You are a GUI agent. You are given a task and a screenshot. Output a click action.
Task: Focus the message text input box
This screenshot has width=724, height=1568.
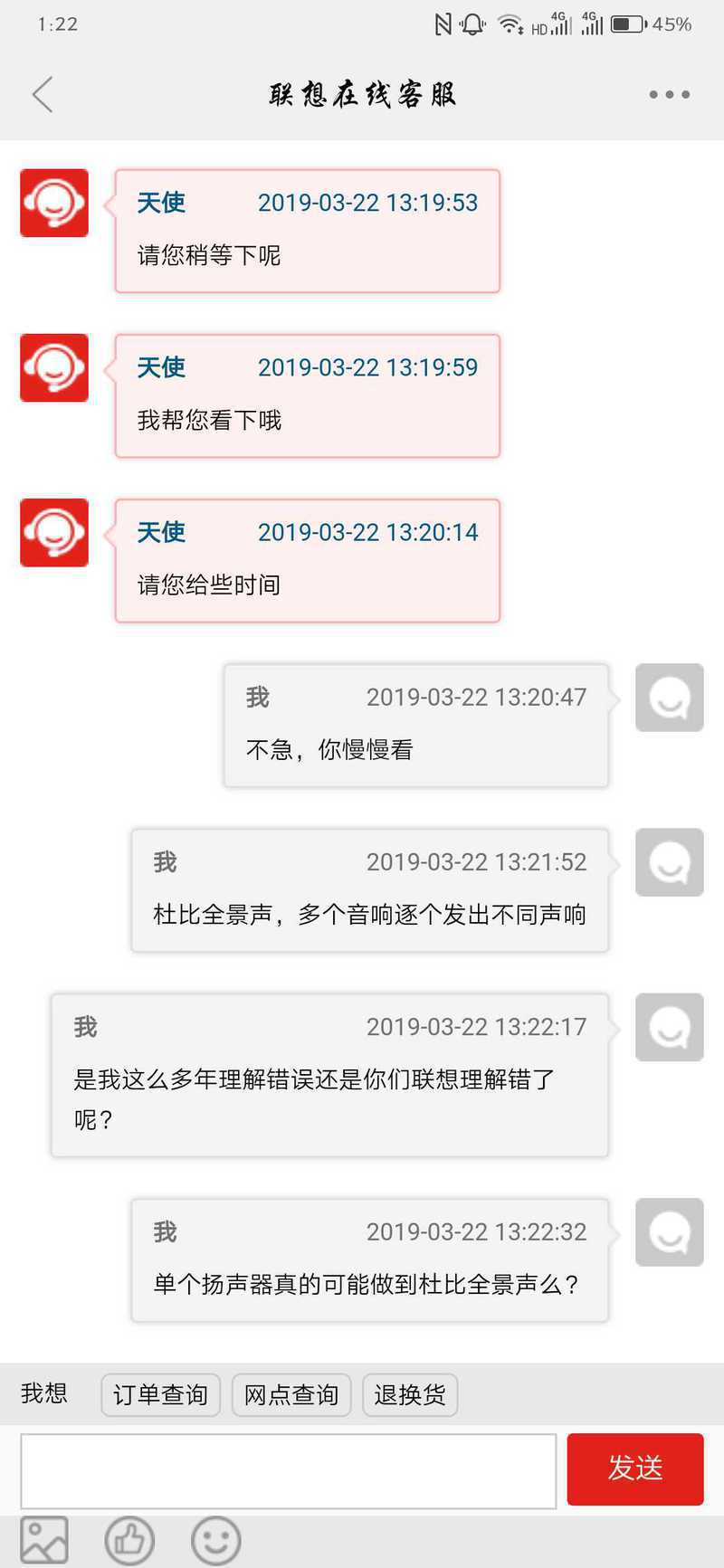288,1470
